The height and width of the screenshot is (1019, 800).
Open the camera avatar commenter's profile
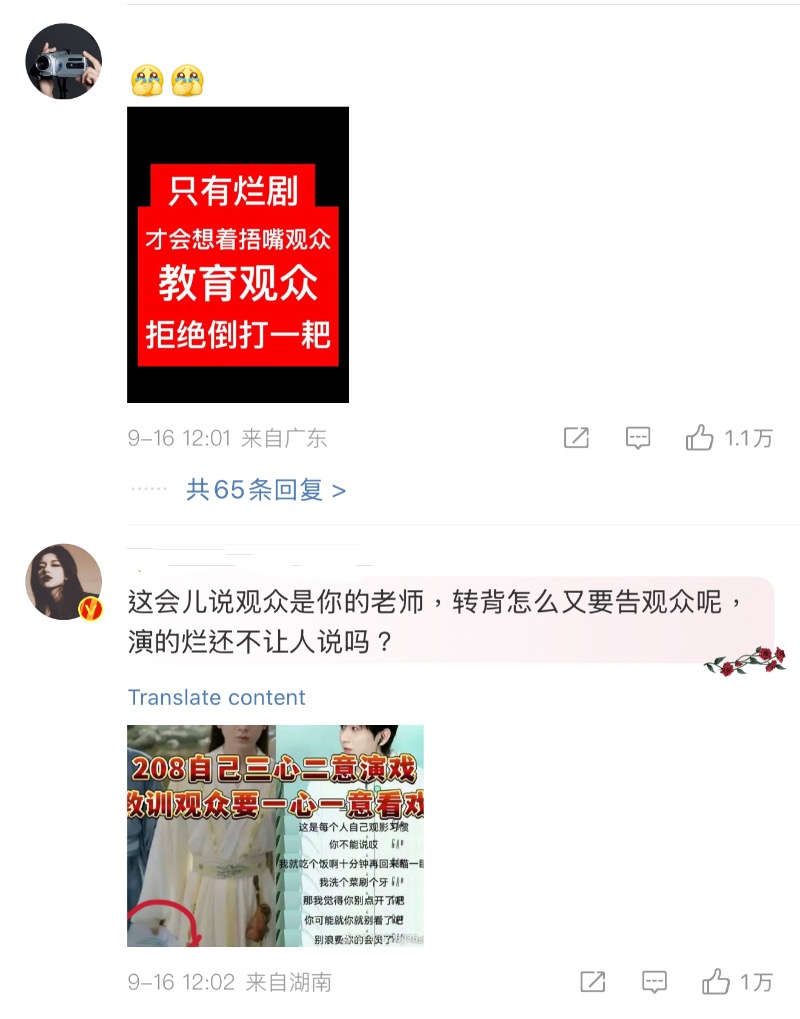(x=63, y=62)
